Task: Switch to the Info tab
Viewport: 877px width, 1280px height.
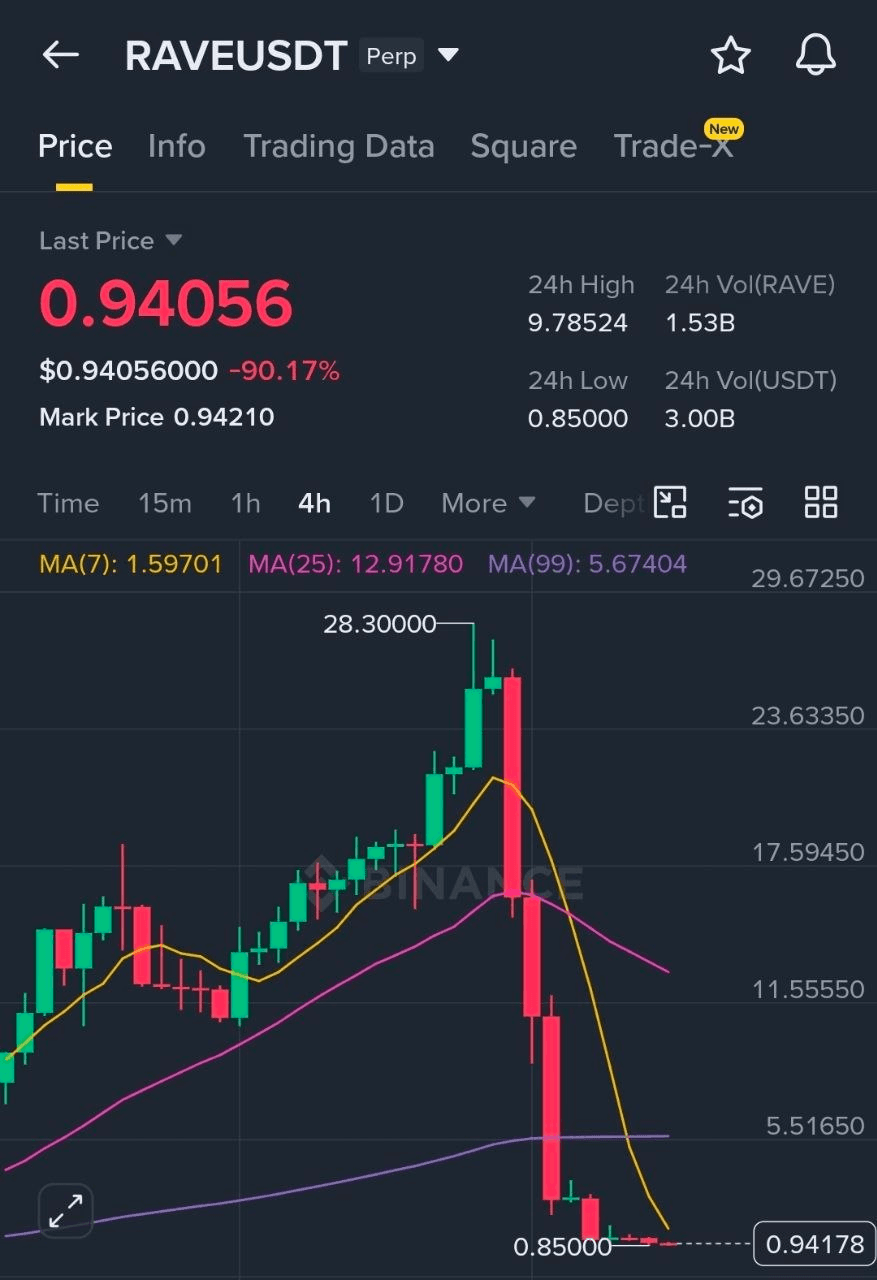Action: click(176, 146)
